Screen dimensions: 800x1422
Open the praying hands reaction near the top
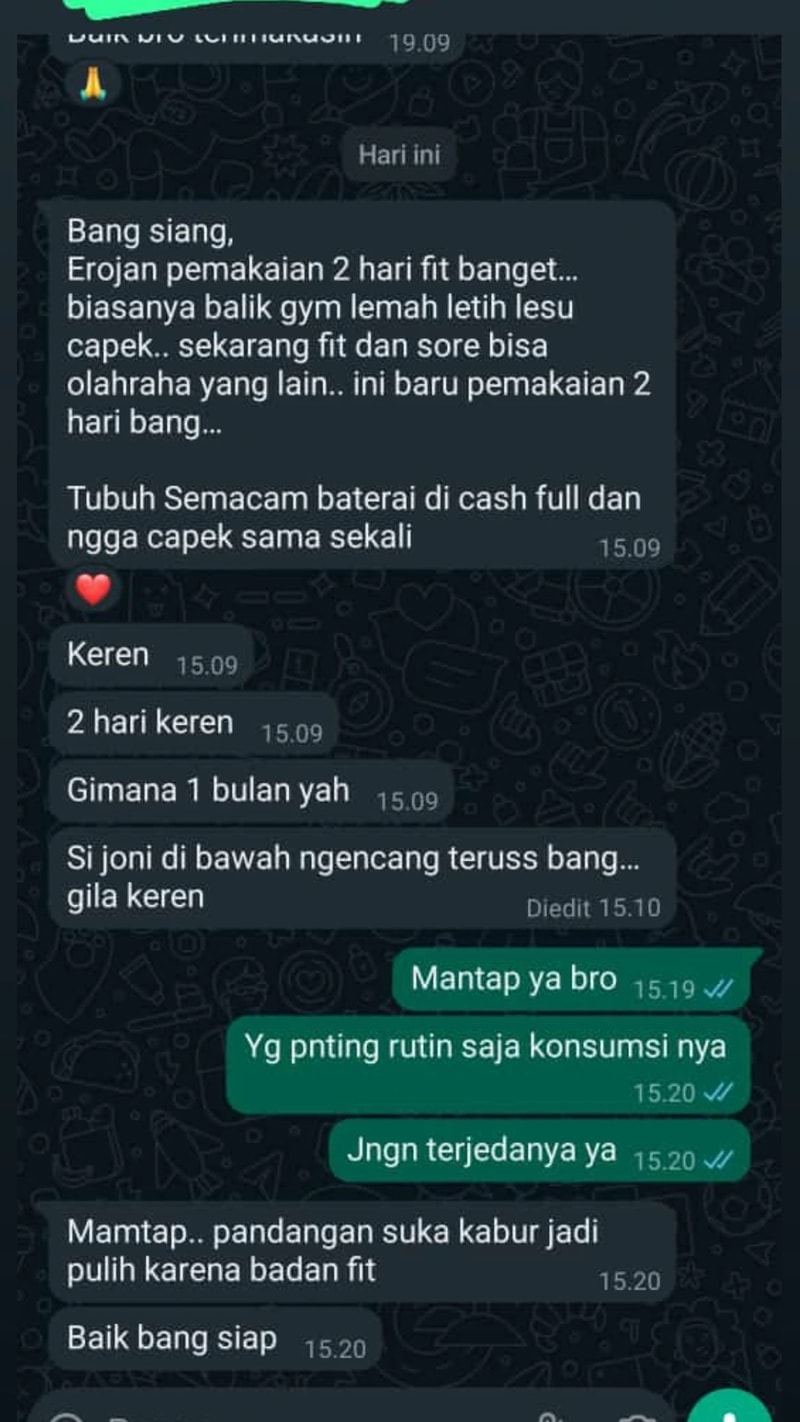pyautogui.click(x=92, y=86)
